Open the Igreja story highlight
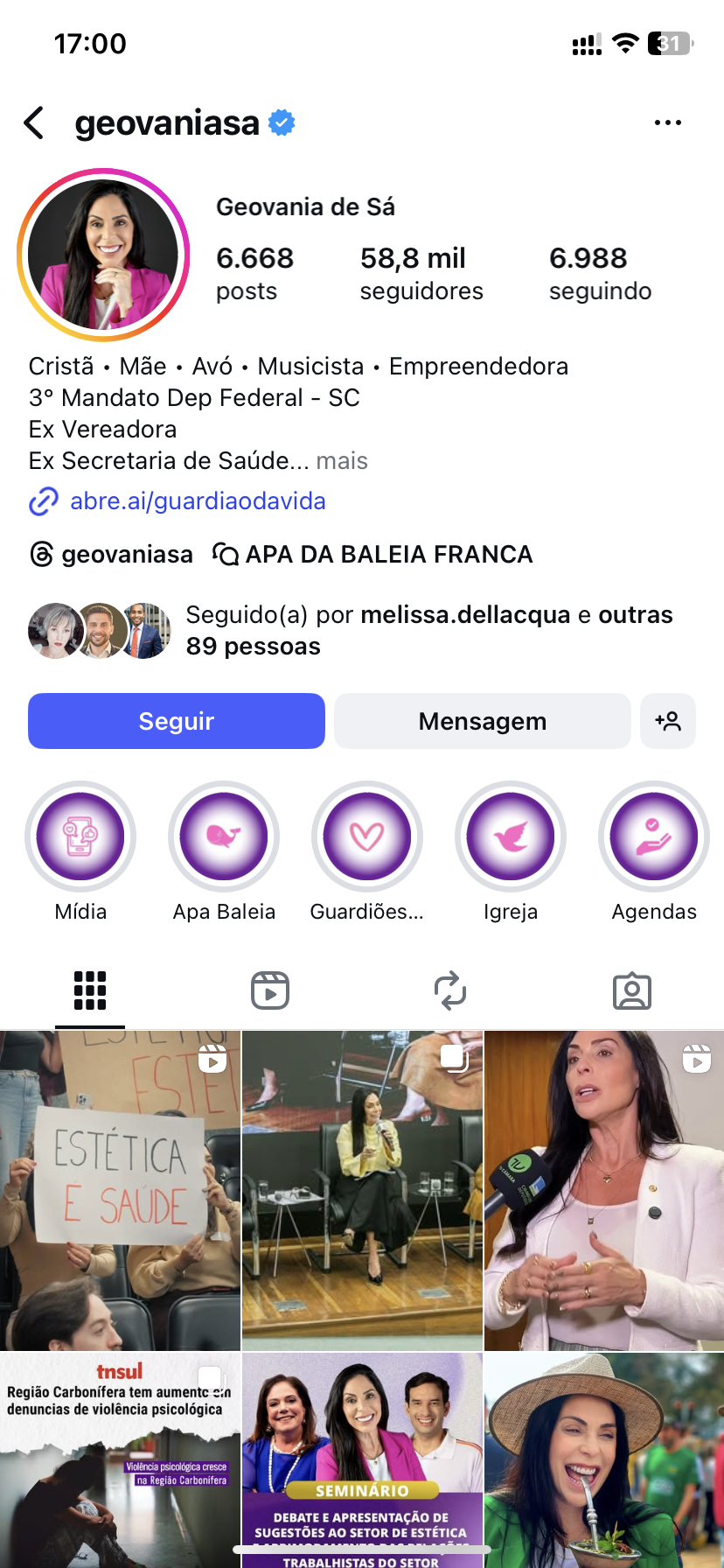Screen dimensions: 724x1568 511,836
